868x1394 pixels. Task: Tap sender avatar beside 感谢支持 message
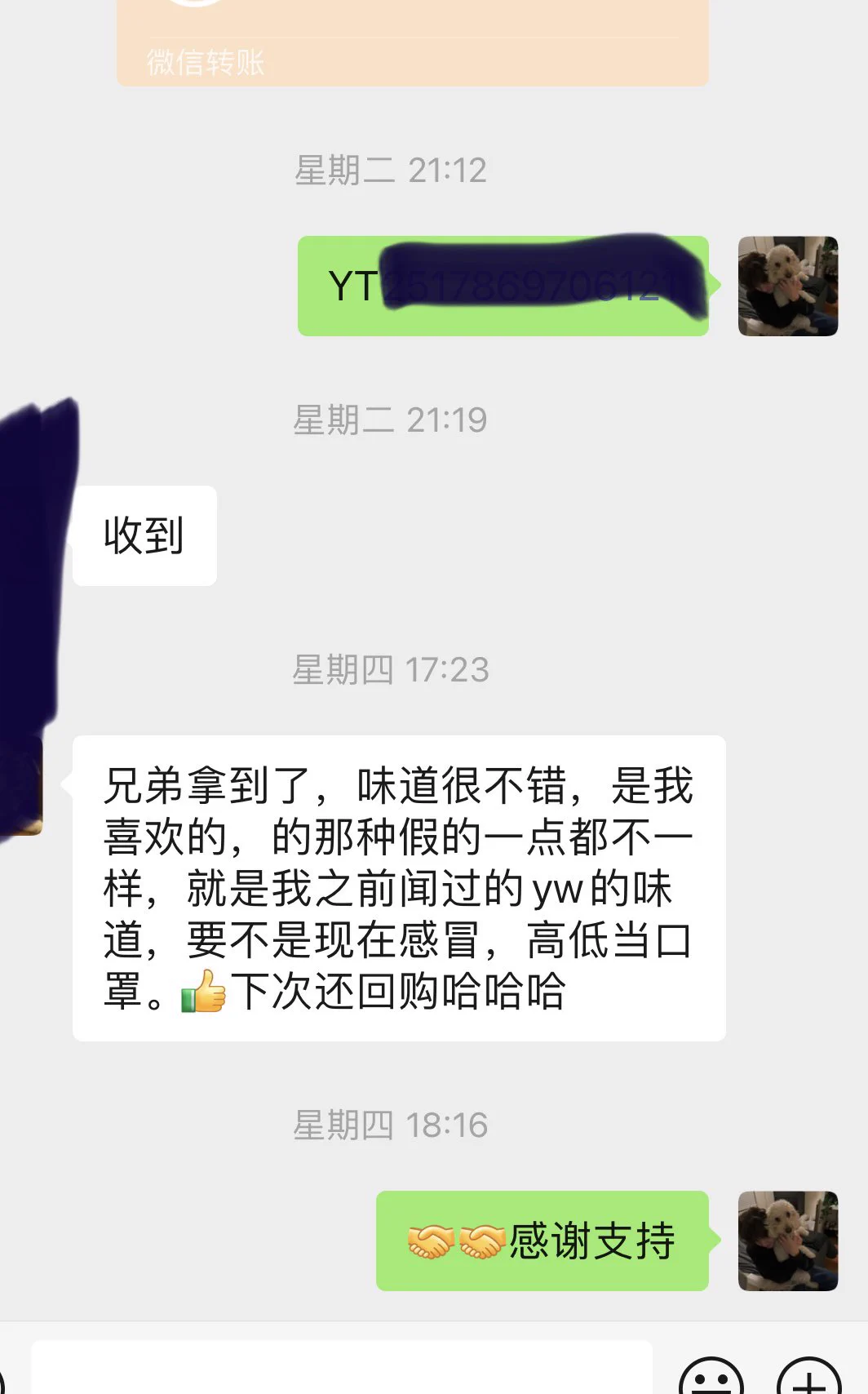787,1241
